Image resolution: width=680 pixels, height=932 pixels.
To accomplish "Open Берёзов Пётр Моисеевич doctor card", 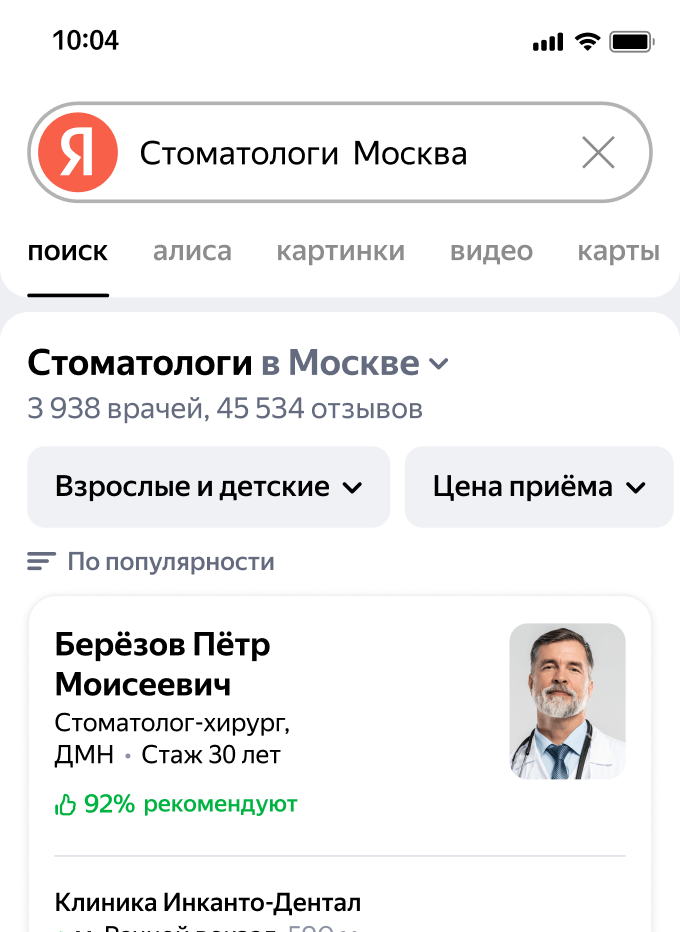I will tap(163, 664).
